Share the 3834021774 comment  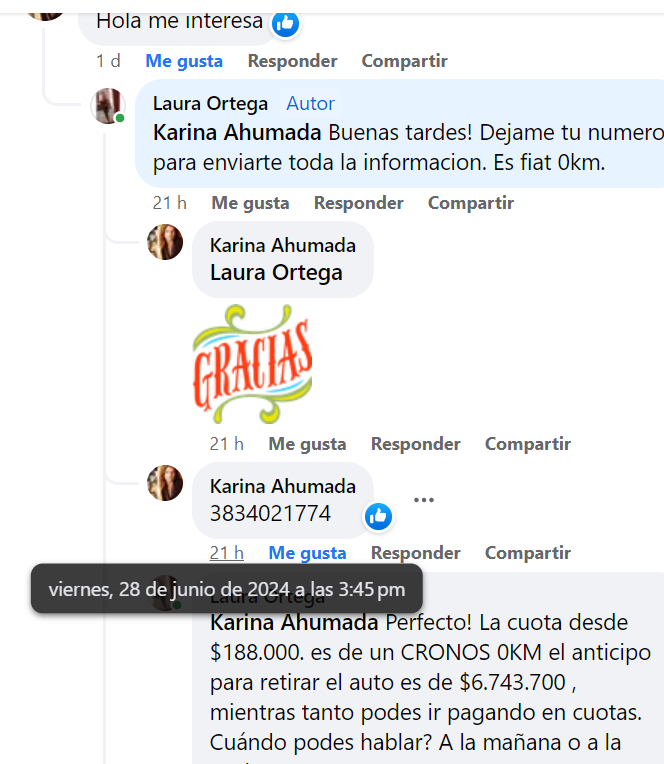[x=527, y=553]
